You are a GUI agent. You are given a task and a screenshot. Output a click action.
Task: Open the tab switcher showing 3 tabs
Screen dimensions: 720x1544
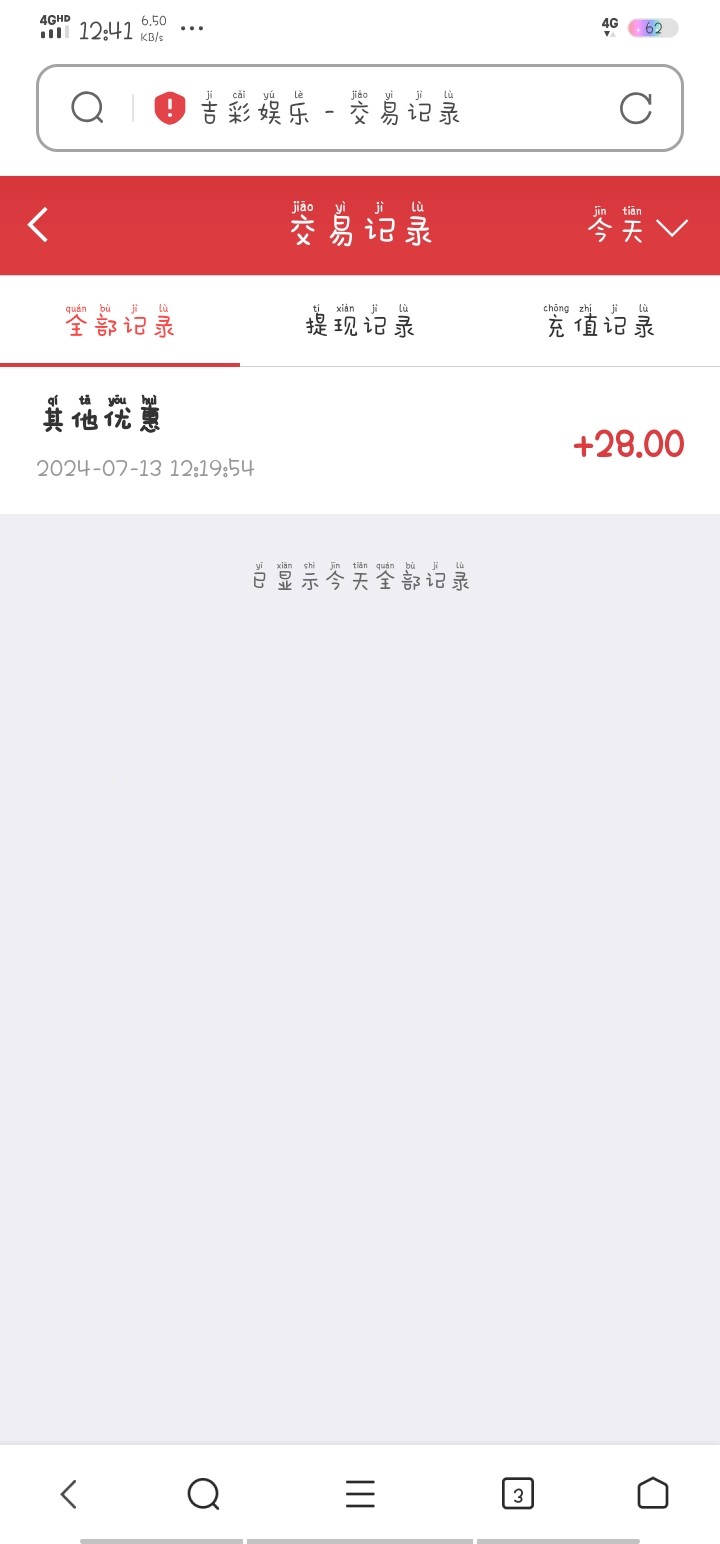(x=517, y=1493)
